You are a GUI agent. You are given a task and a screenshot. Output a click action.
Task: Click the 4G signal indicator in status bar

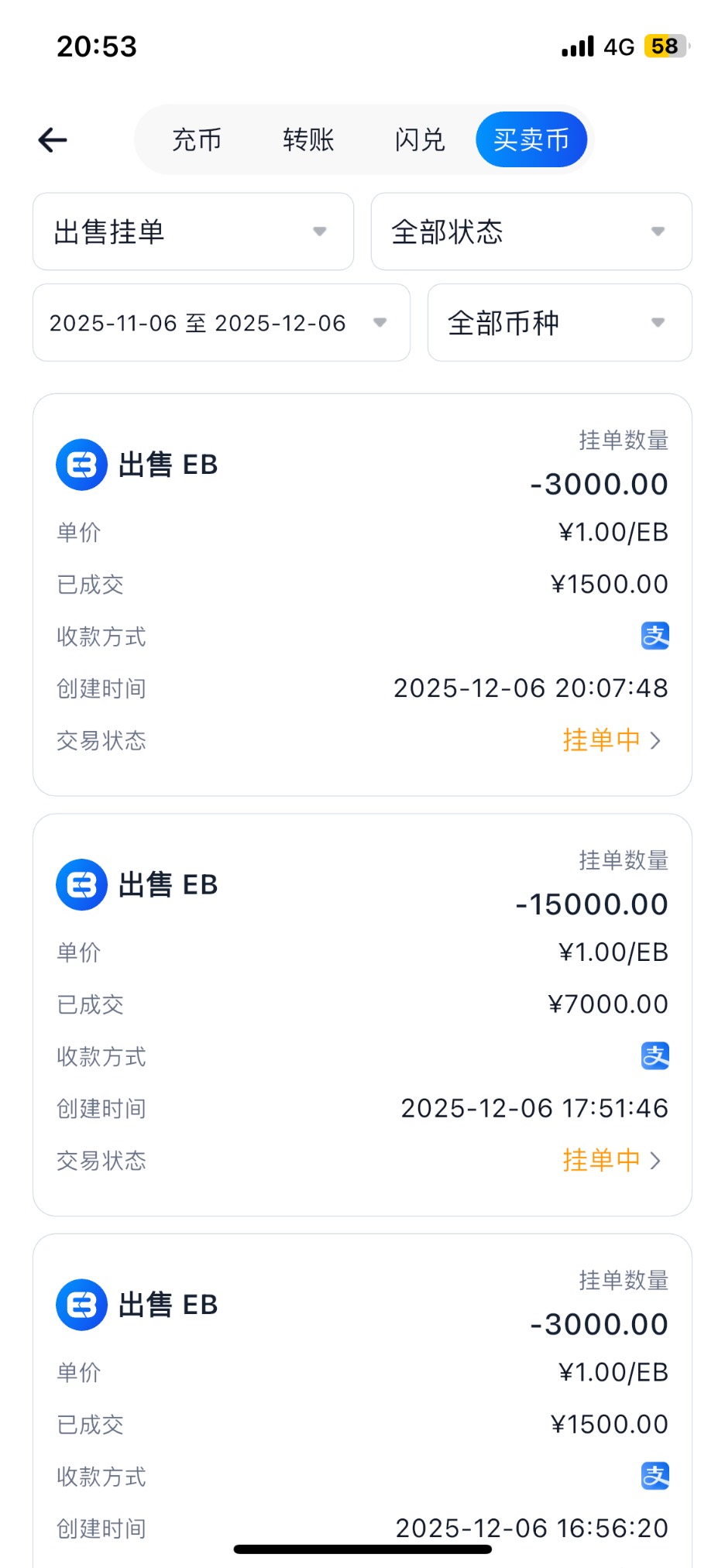tap(620, 46)
